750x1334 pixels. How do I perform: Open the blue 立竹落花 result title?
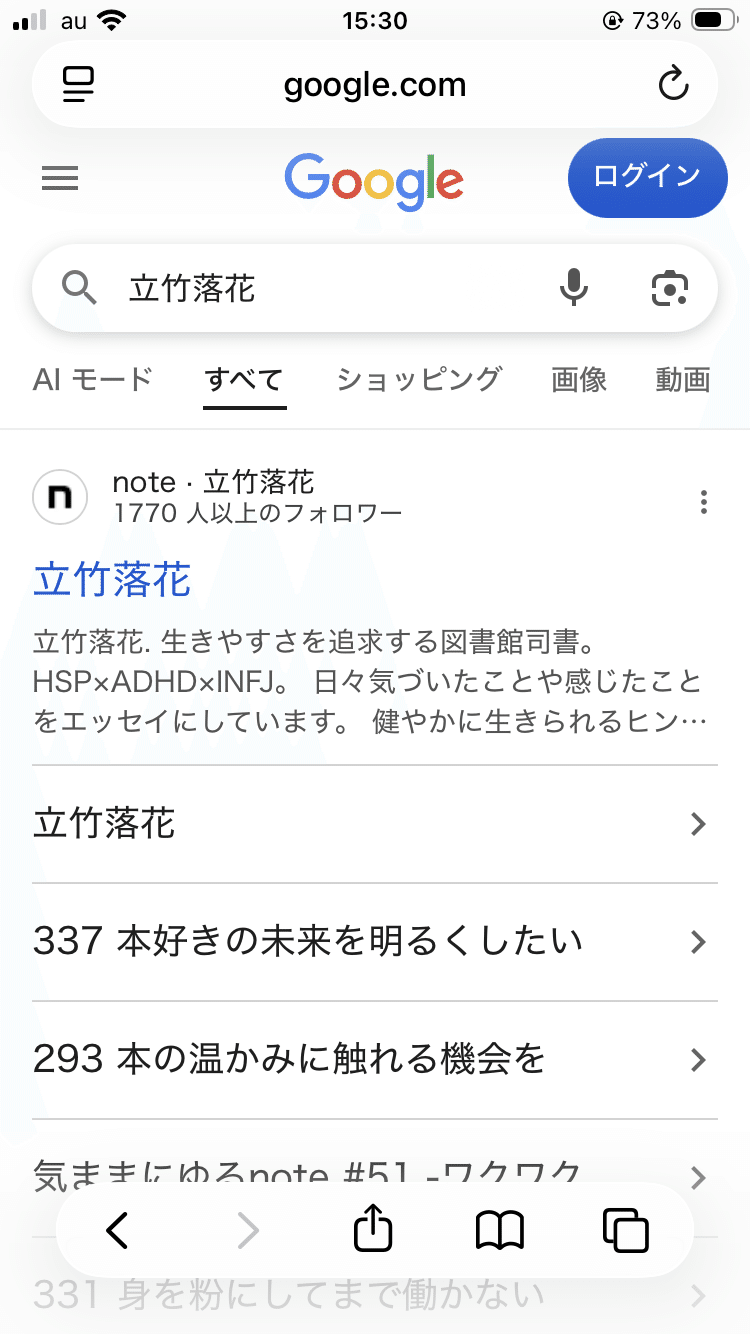point(112,580)
